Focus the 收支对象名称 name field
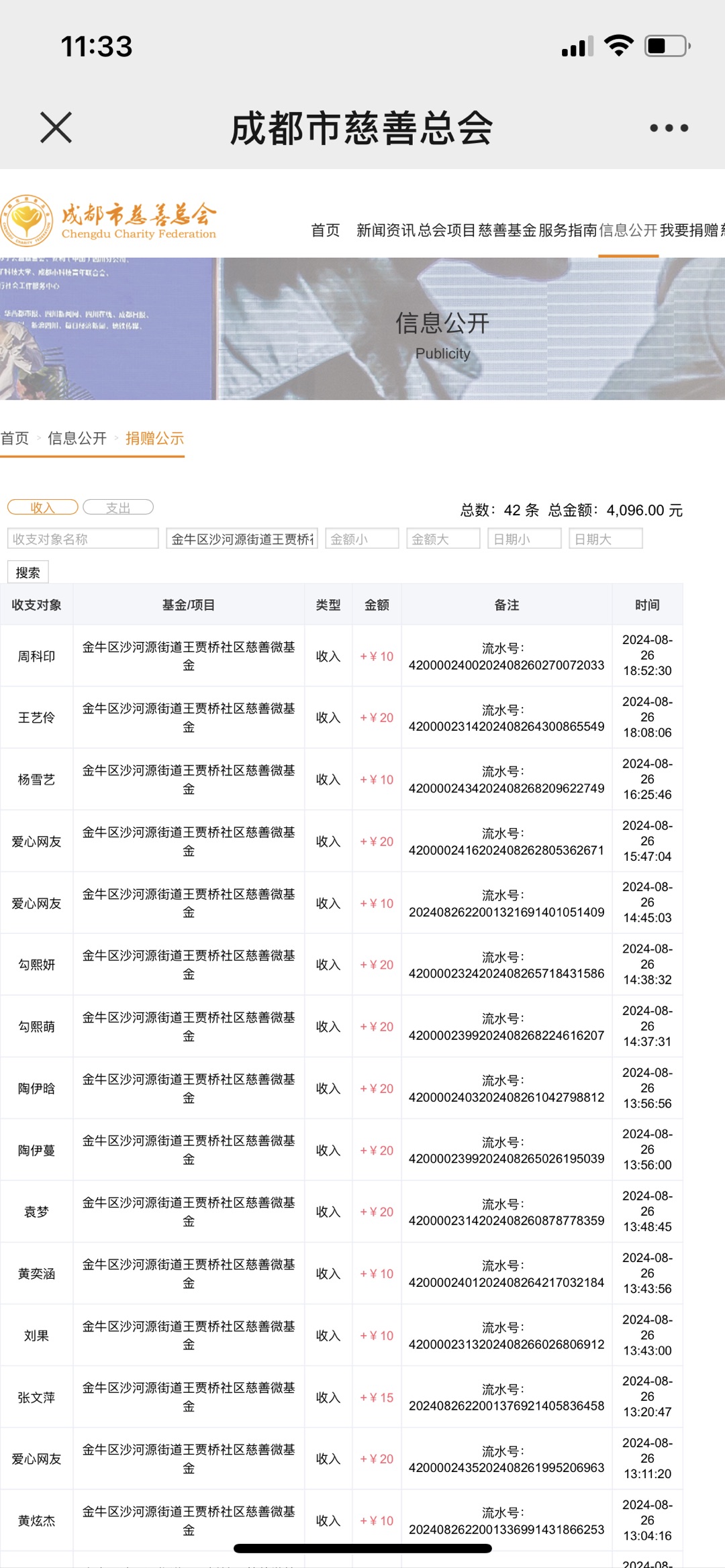 pos(83,539)
